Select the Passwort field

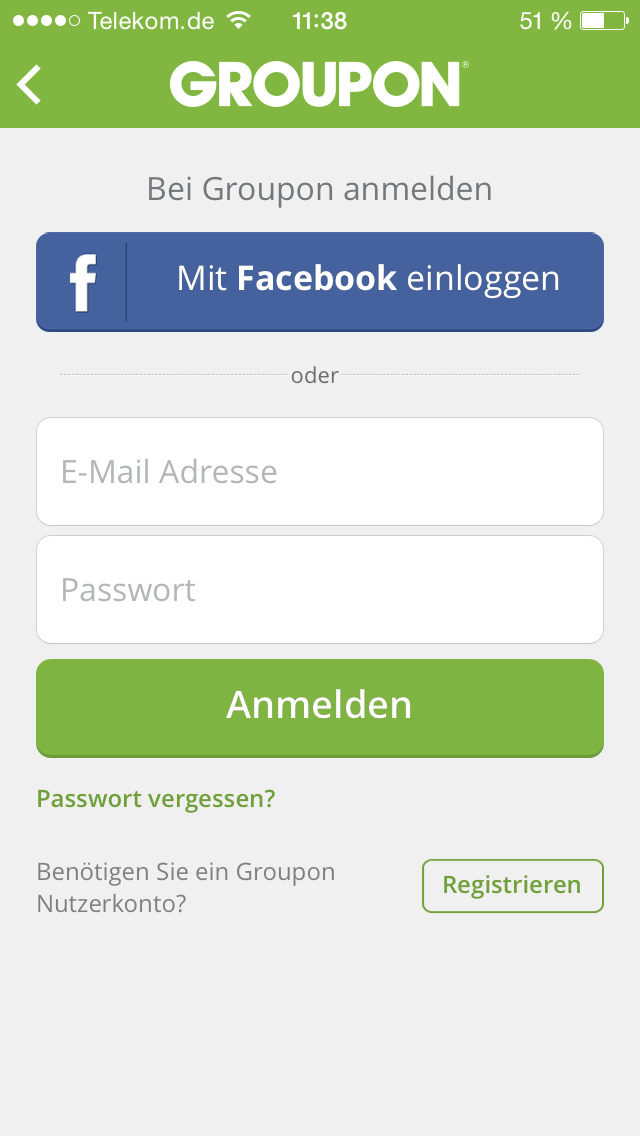click(320, 590)
